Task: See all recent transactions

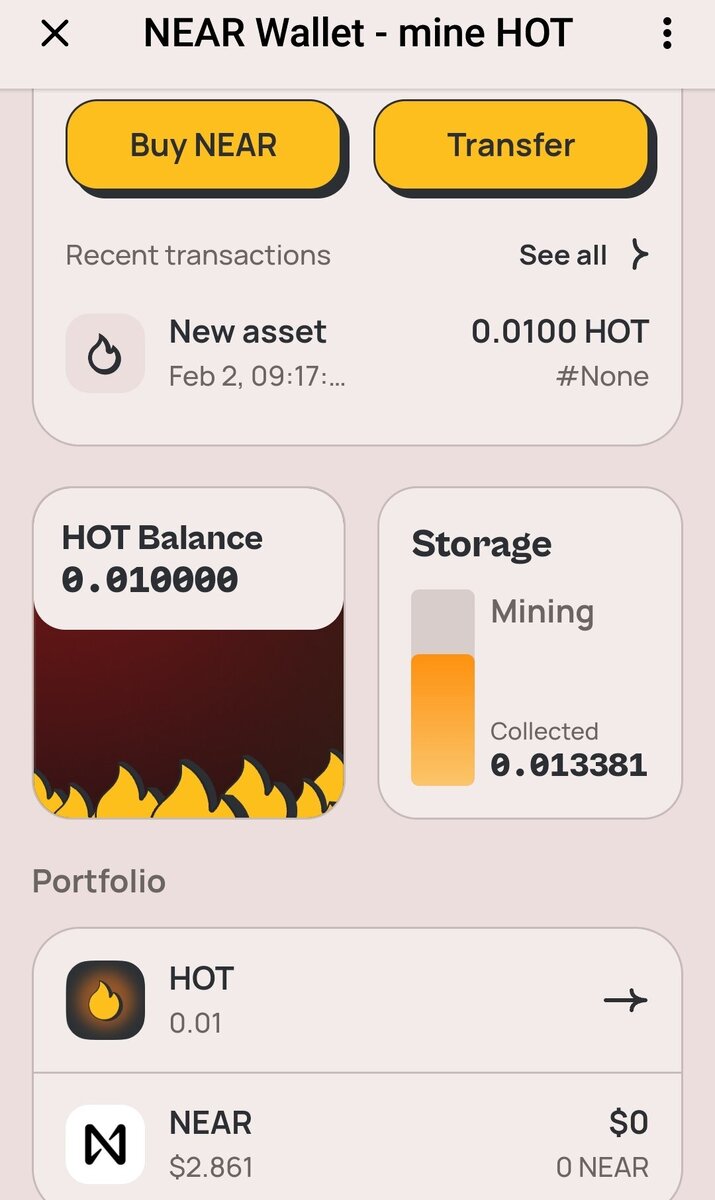Action: pos(584,255)
